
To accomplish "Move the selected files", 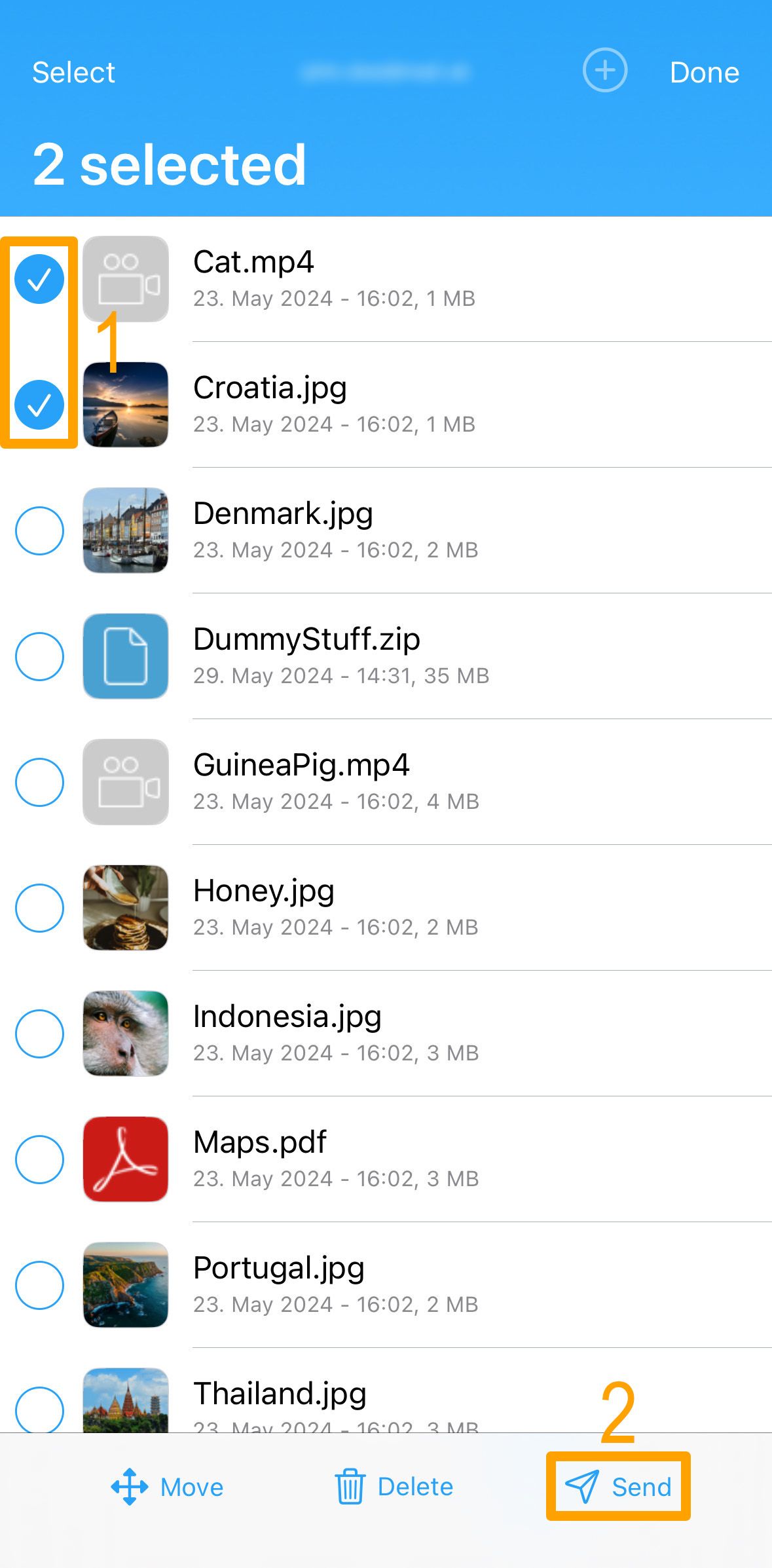I will [167, 1487].
